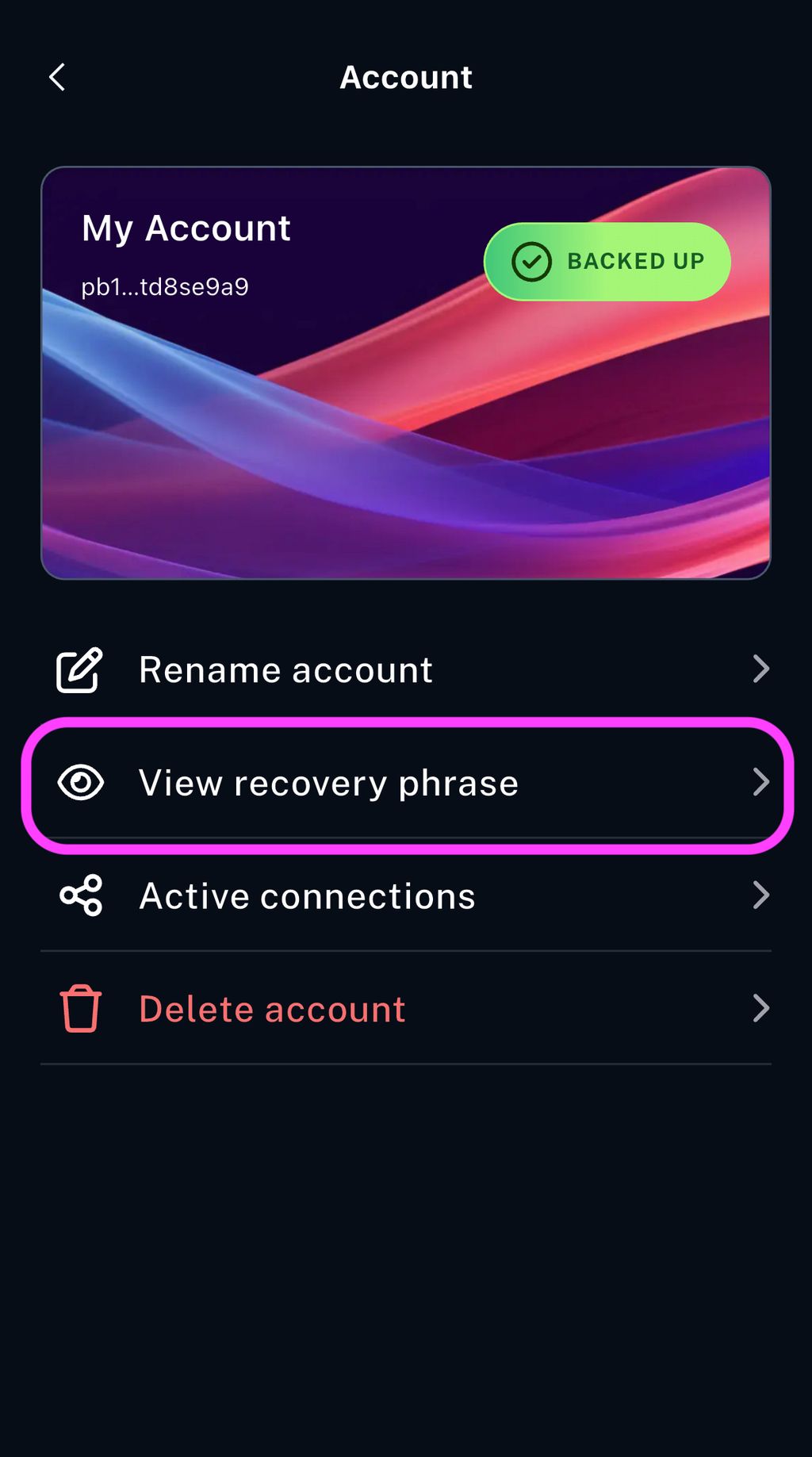Go back from the Account screen
The height and width of the screenshot is (1457, 812).
(57, 78)
